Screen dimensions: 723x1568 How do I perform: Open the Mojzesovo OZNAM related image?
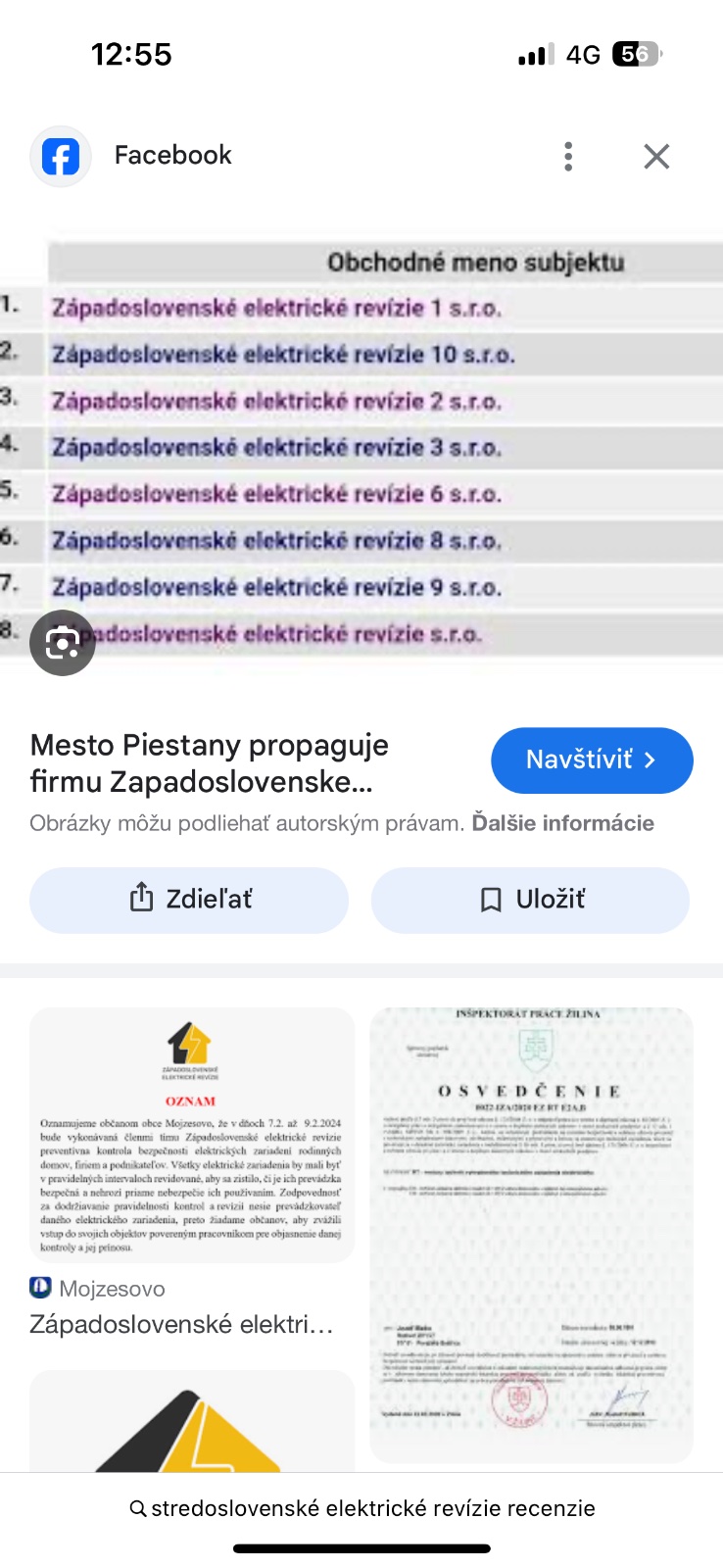pos(192,1135)
